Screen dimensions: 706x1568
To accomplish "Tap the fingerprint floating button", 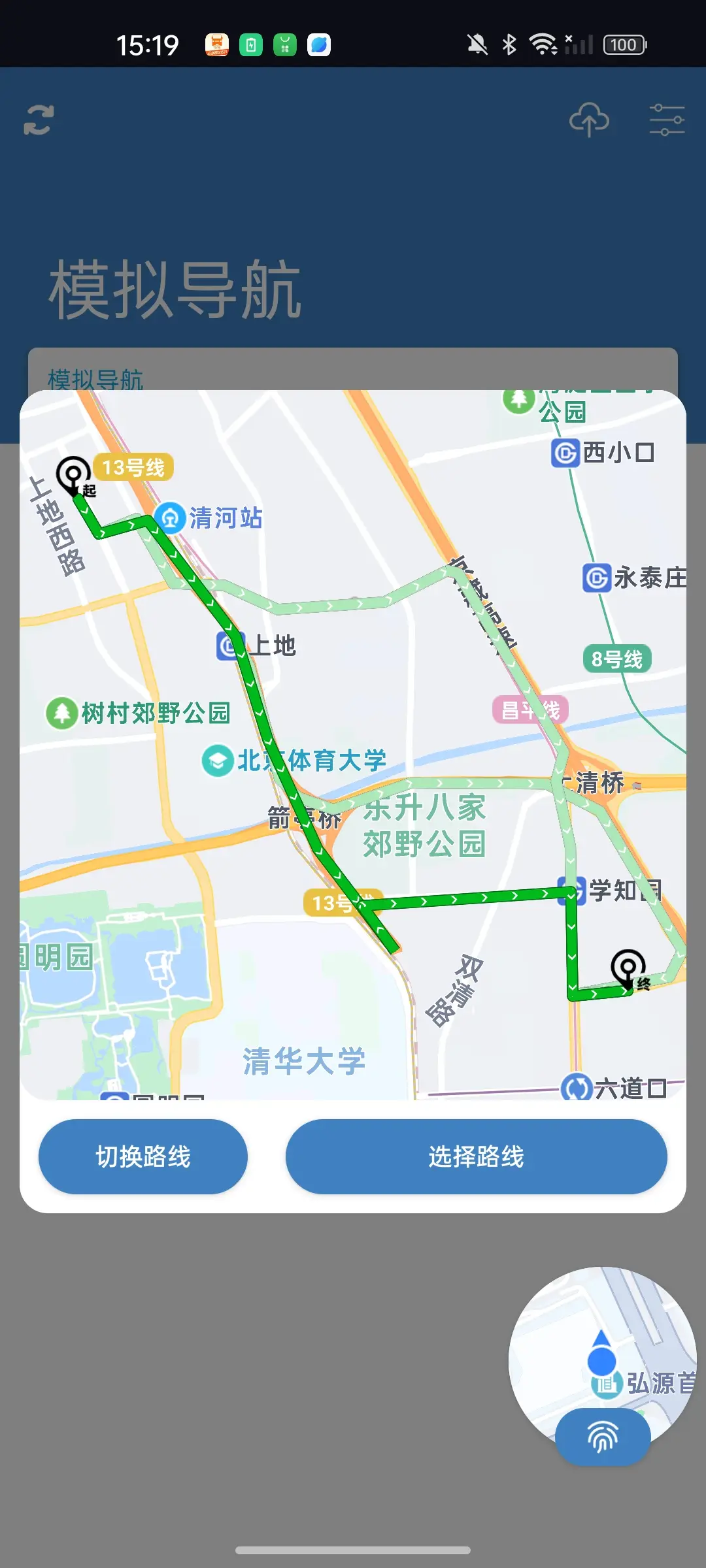I will [603, 1437].
